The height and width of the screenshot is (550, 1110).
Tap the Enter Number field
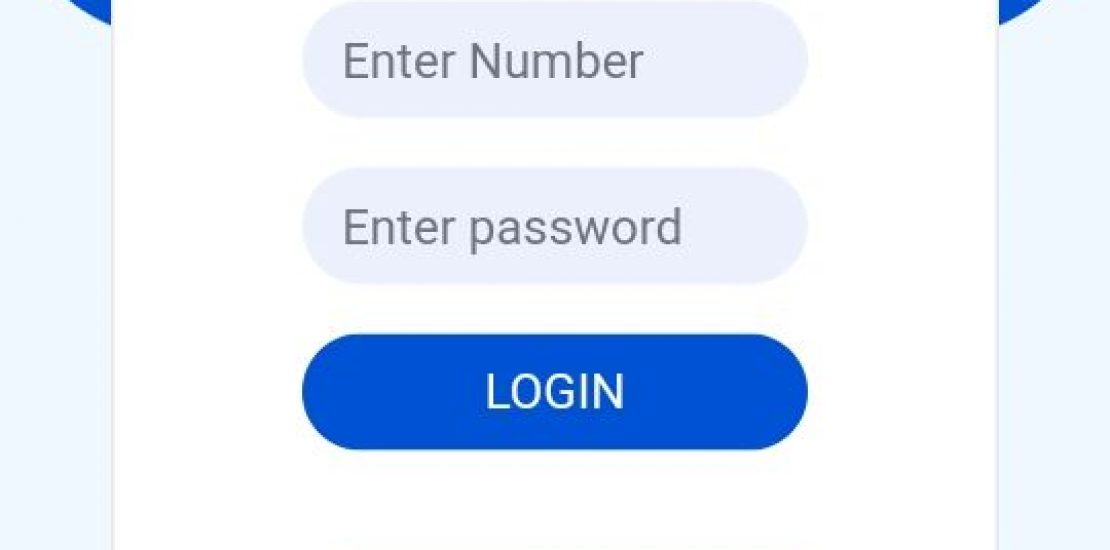tap(554, 61)
